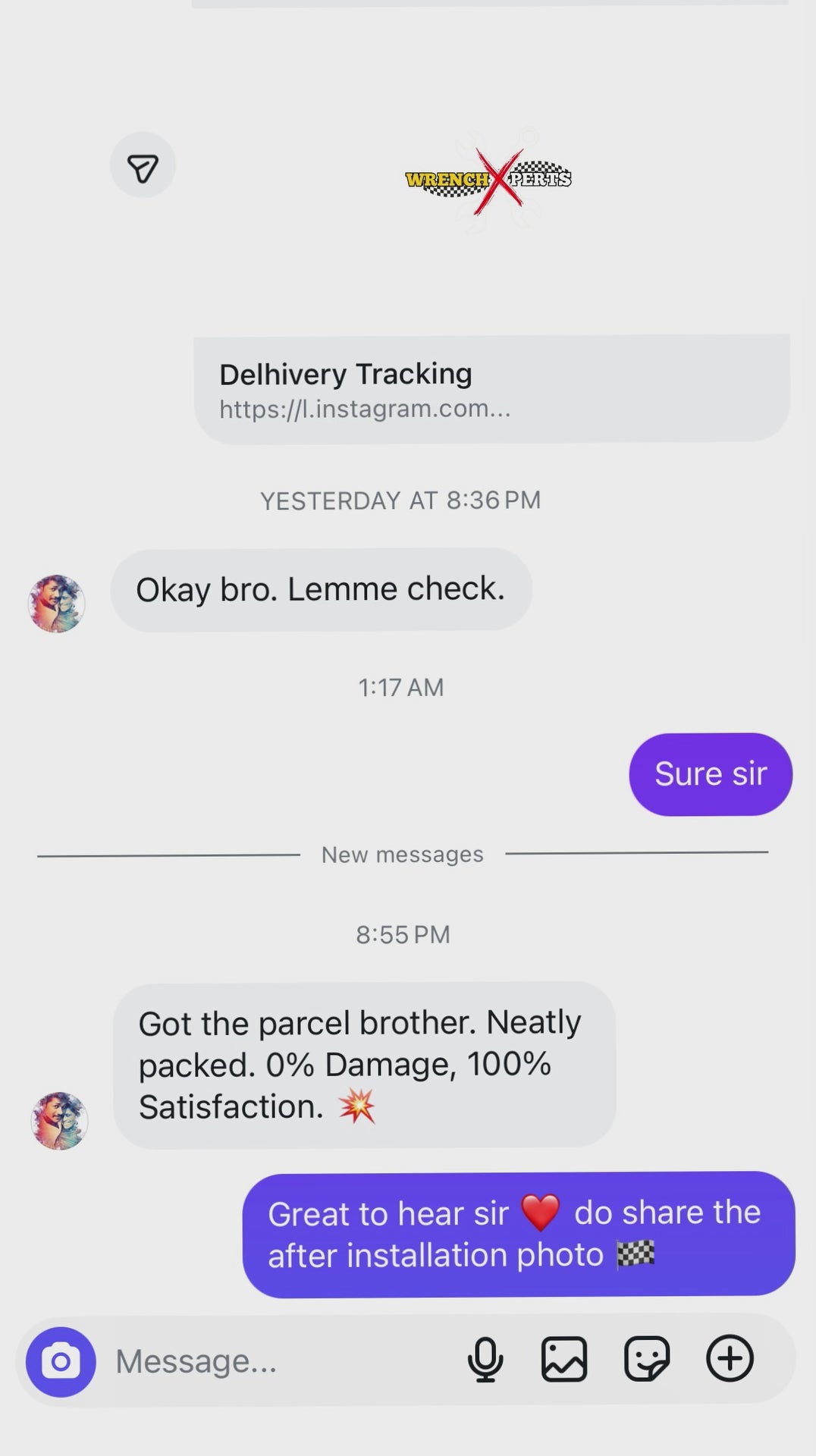This screenshot has height=1456, width=816.
Task: Open the sticker picker
Action: [647, 1359]
